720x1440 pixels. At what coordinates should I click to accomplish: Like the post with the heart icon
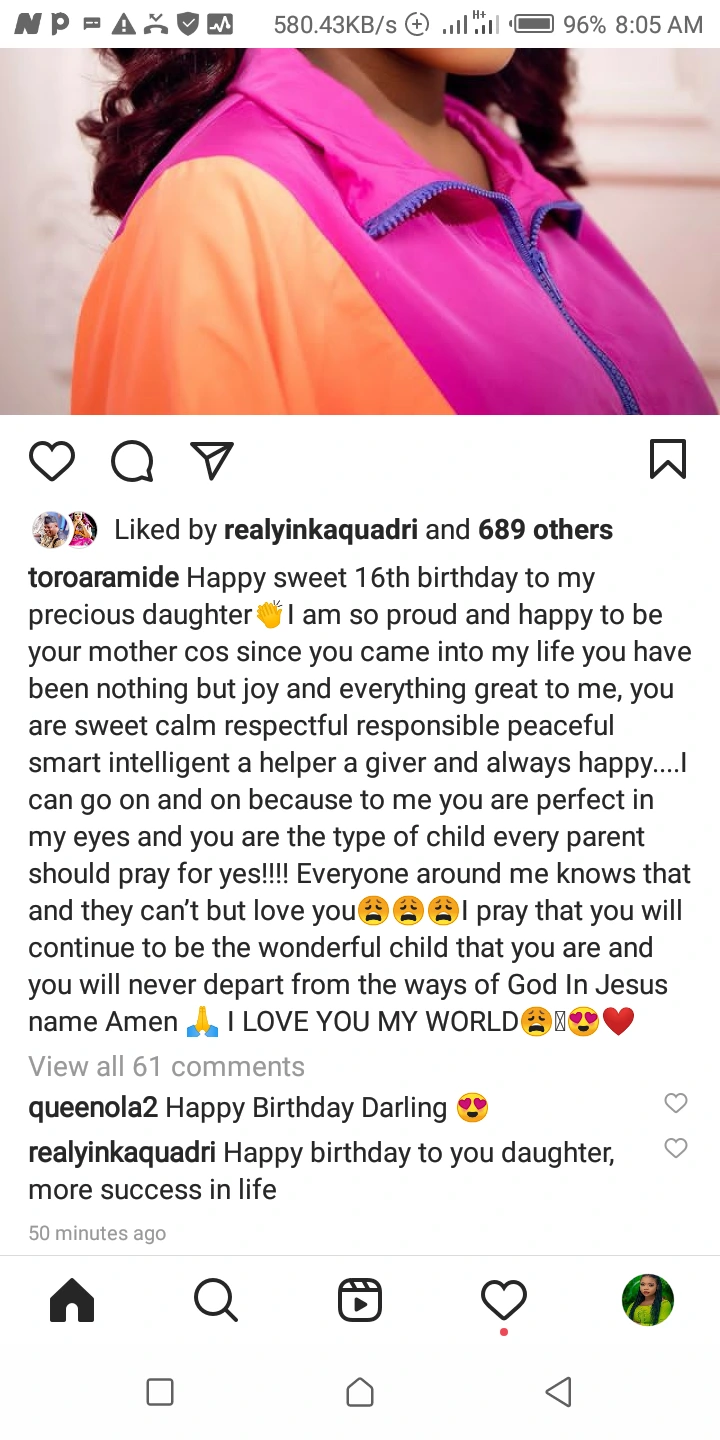coord(52,461)
